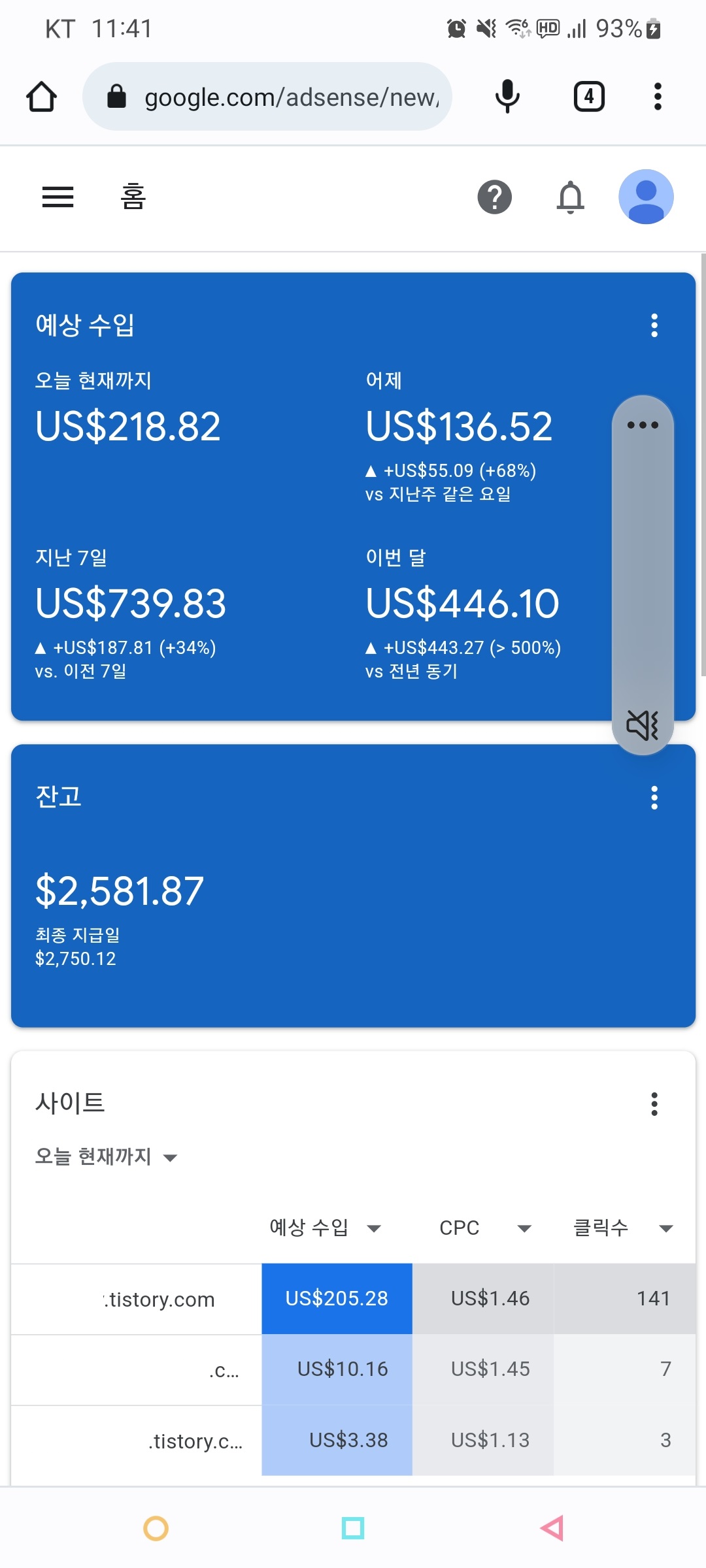Expand the floating volume panel options
Viewport: 706px width, 1568px height.
[643, 425]
